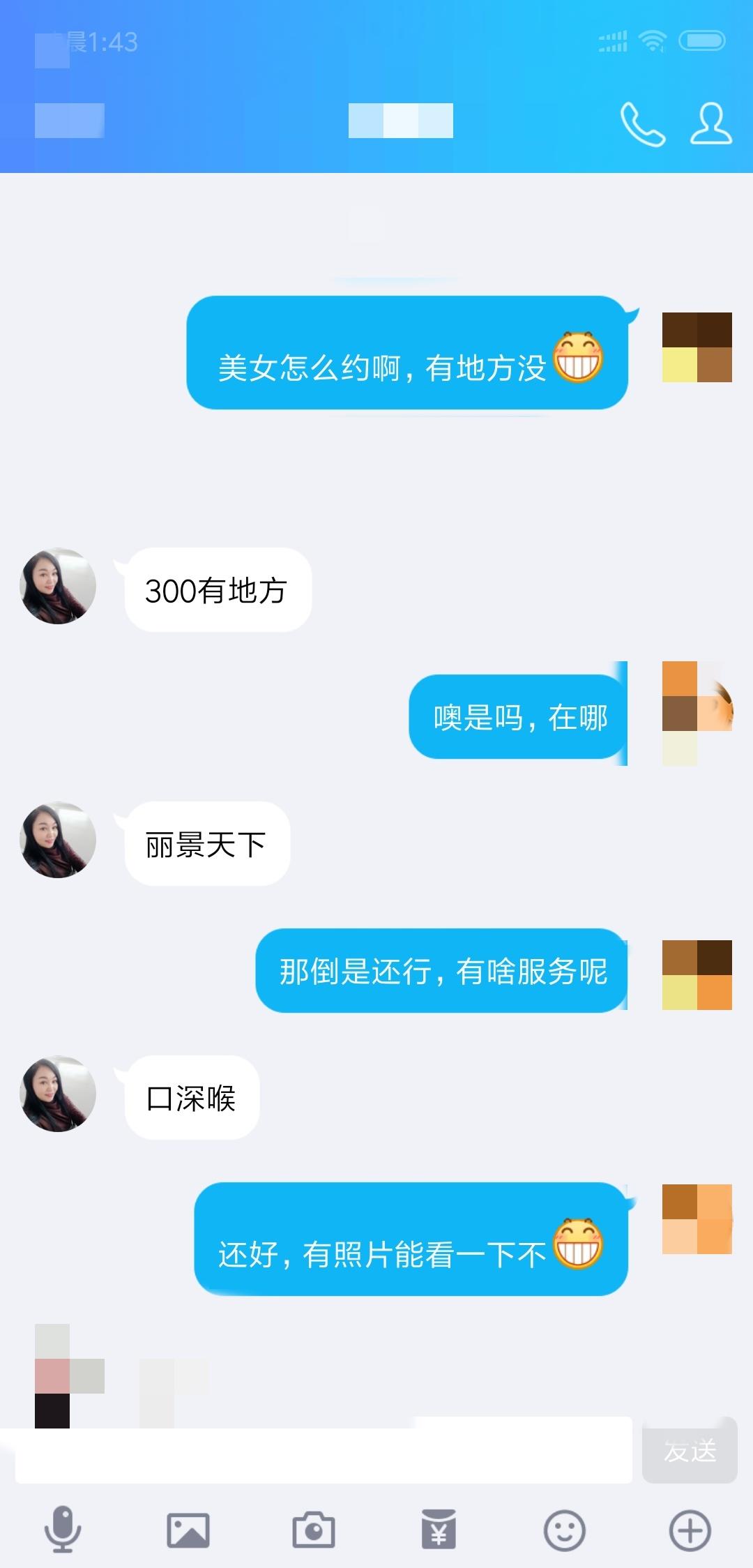Open the contact profile icon
This screenshot has height=1568, width=753.
[x=710, y=125]
